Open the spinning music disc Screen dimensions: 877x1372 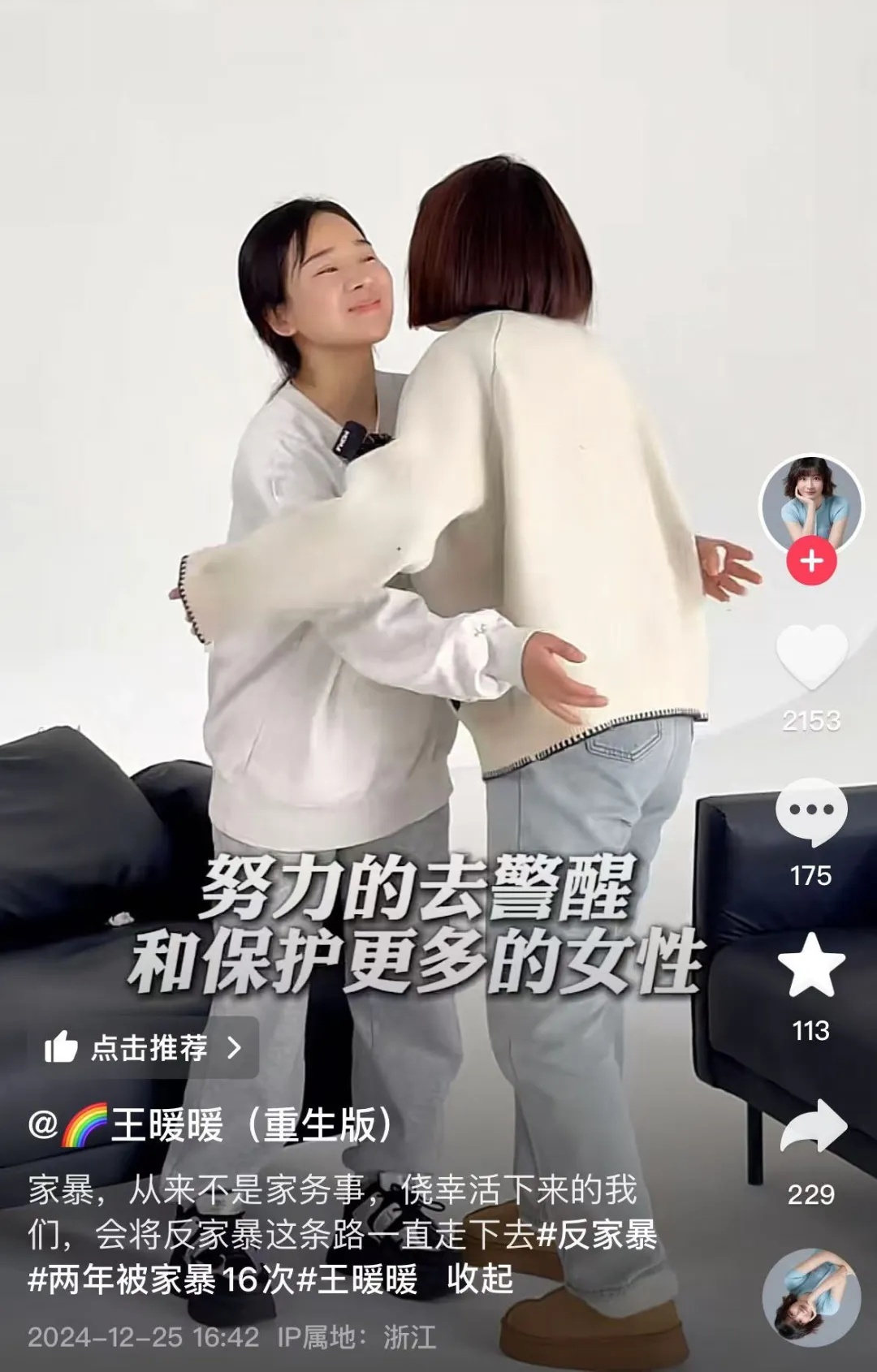(810, 1296)
